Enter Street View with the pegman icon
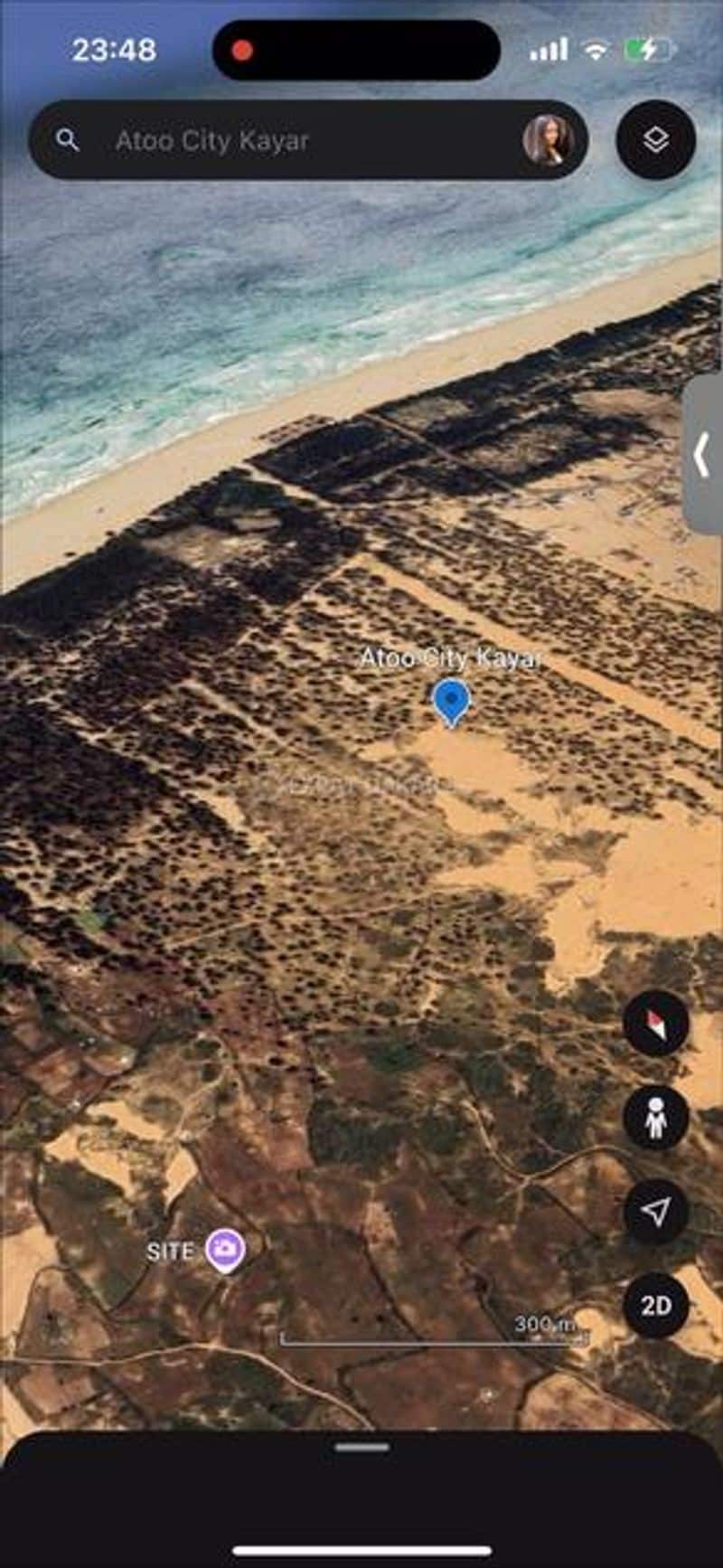723x1568 pixels. click(x=656, y=1118)
